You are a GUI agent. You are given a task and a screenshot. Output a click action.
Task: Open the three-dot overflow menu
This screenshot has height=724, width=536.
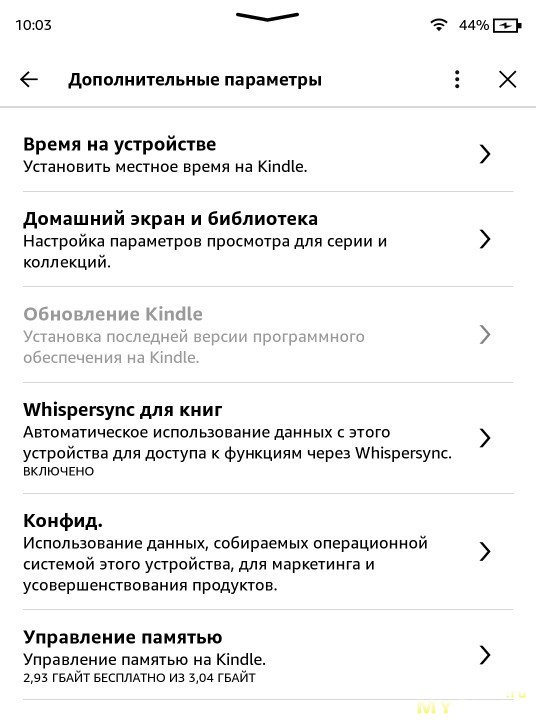click(x=457, y=79)
